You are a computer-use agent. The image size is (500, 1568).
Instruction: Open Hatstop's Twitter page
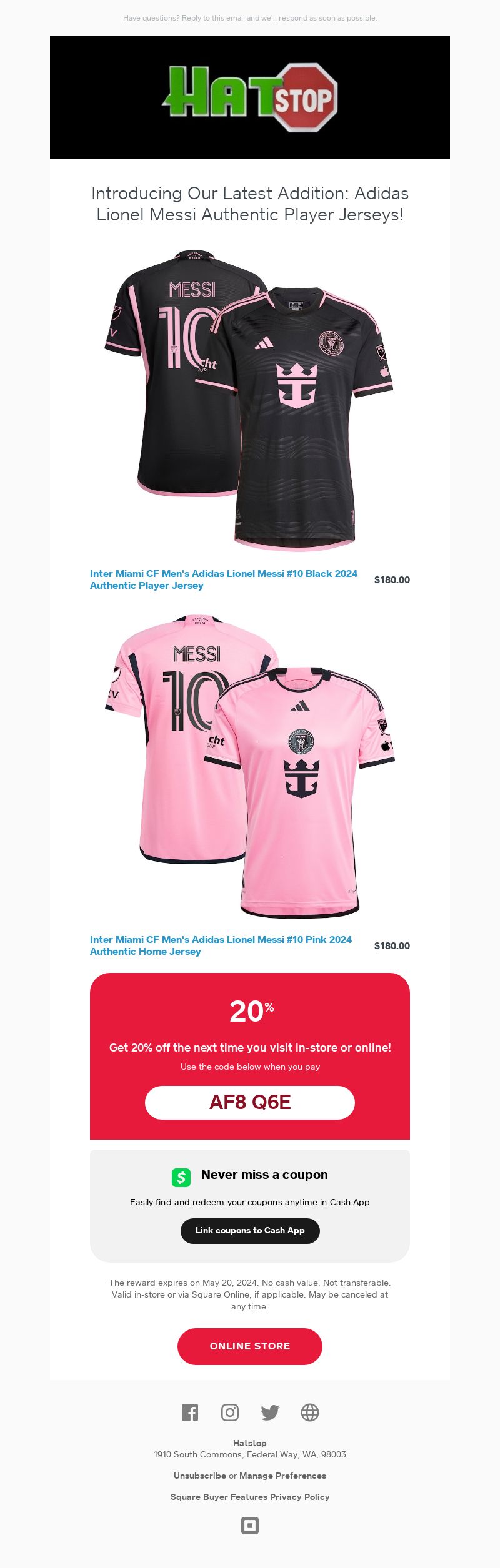click(270, 1413)
